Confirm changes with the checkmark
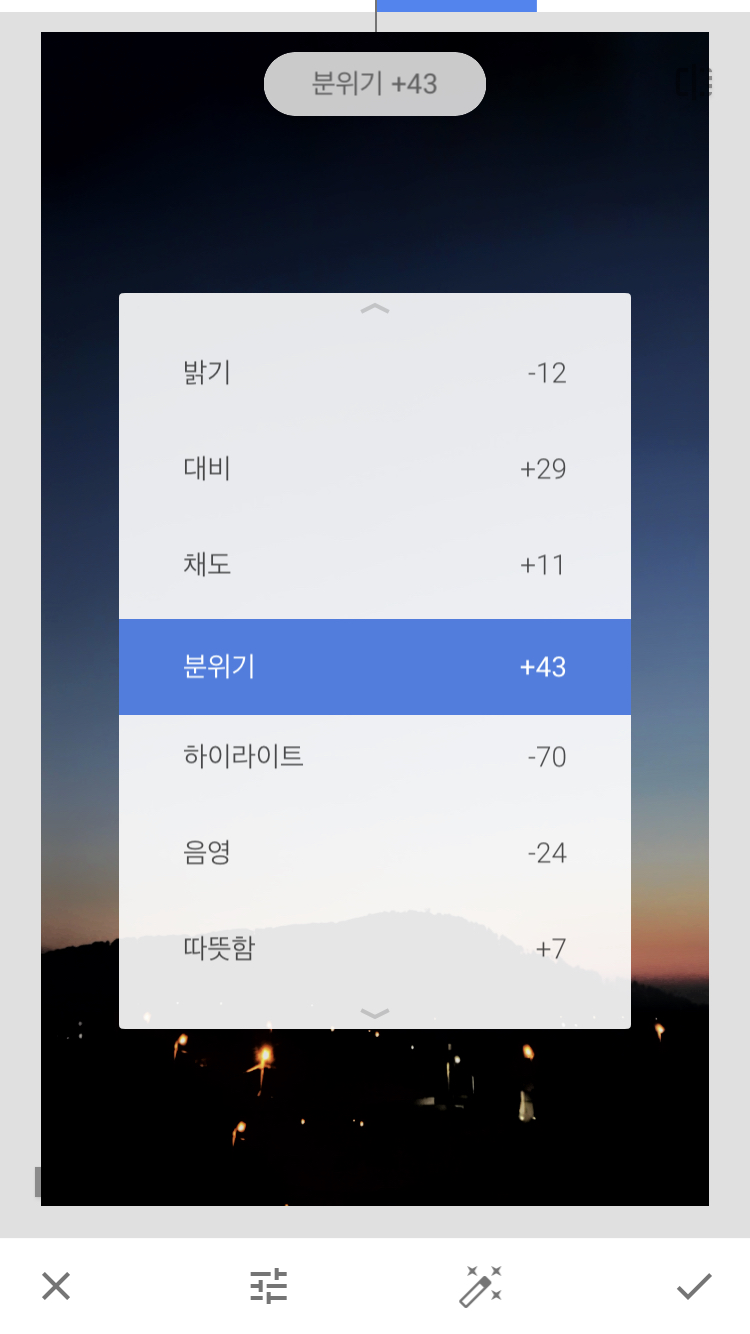 point(693,1285)
